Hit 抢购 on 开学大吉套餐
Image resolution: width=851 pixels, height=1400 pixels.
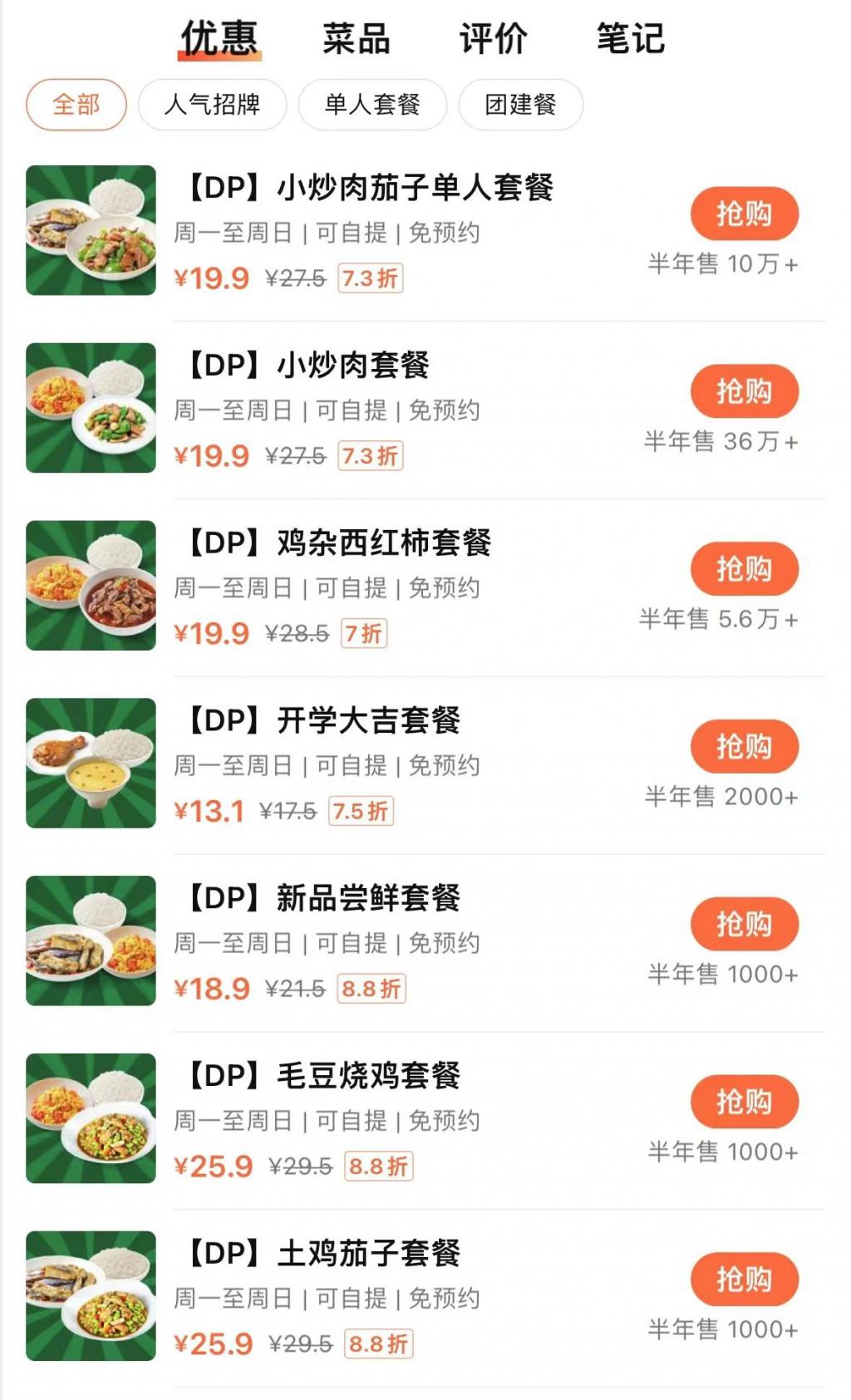(x=744, y=747)
